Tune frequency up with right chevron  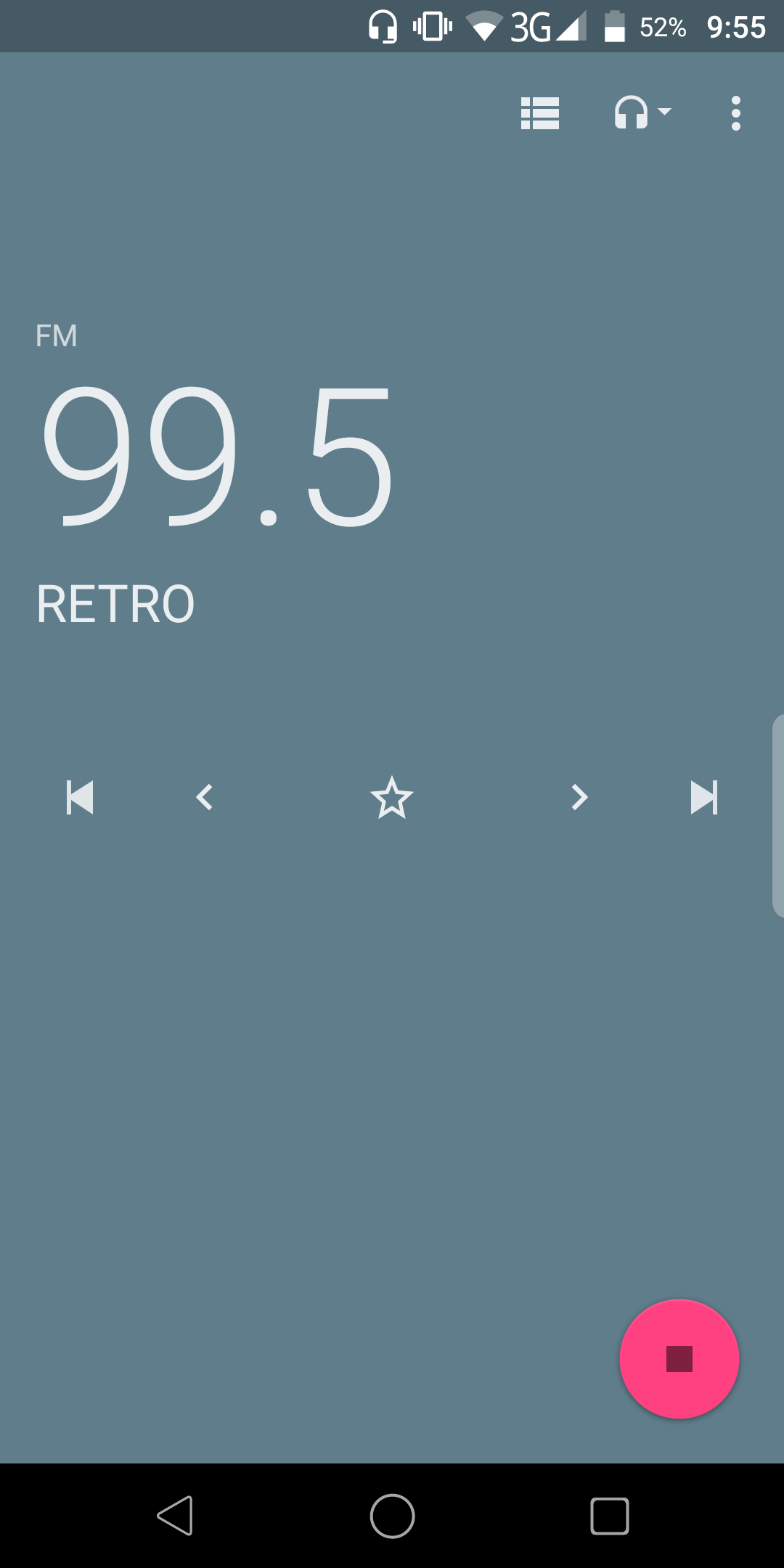[579, 798]
